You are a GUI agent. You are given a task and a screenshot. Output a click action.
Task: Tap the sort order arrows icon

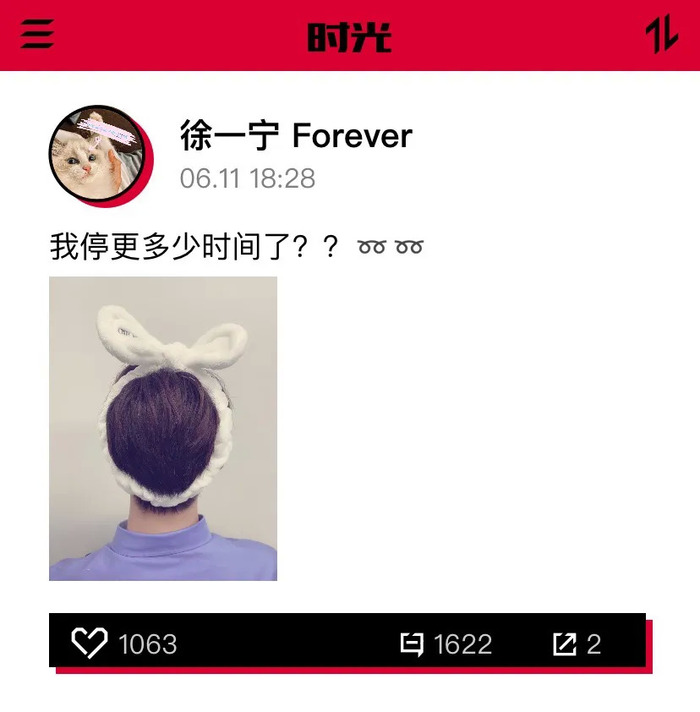(661, 35)
